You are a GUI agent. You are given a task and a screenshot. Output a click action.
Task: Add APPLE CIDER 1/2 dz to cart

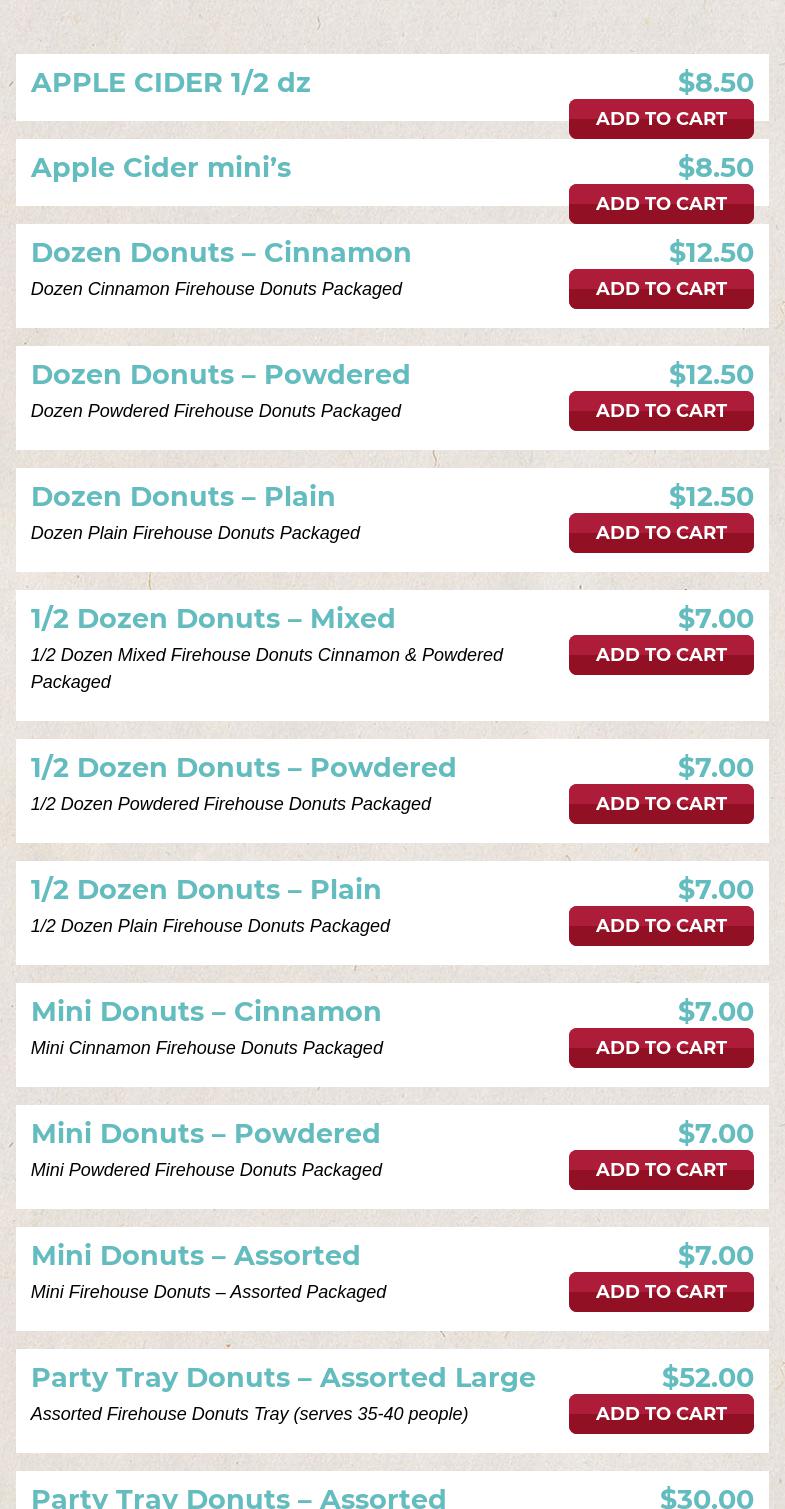[661, 118]
